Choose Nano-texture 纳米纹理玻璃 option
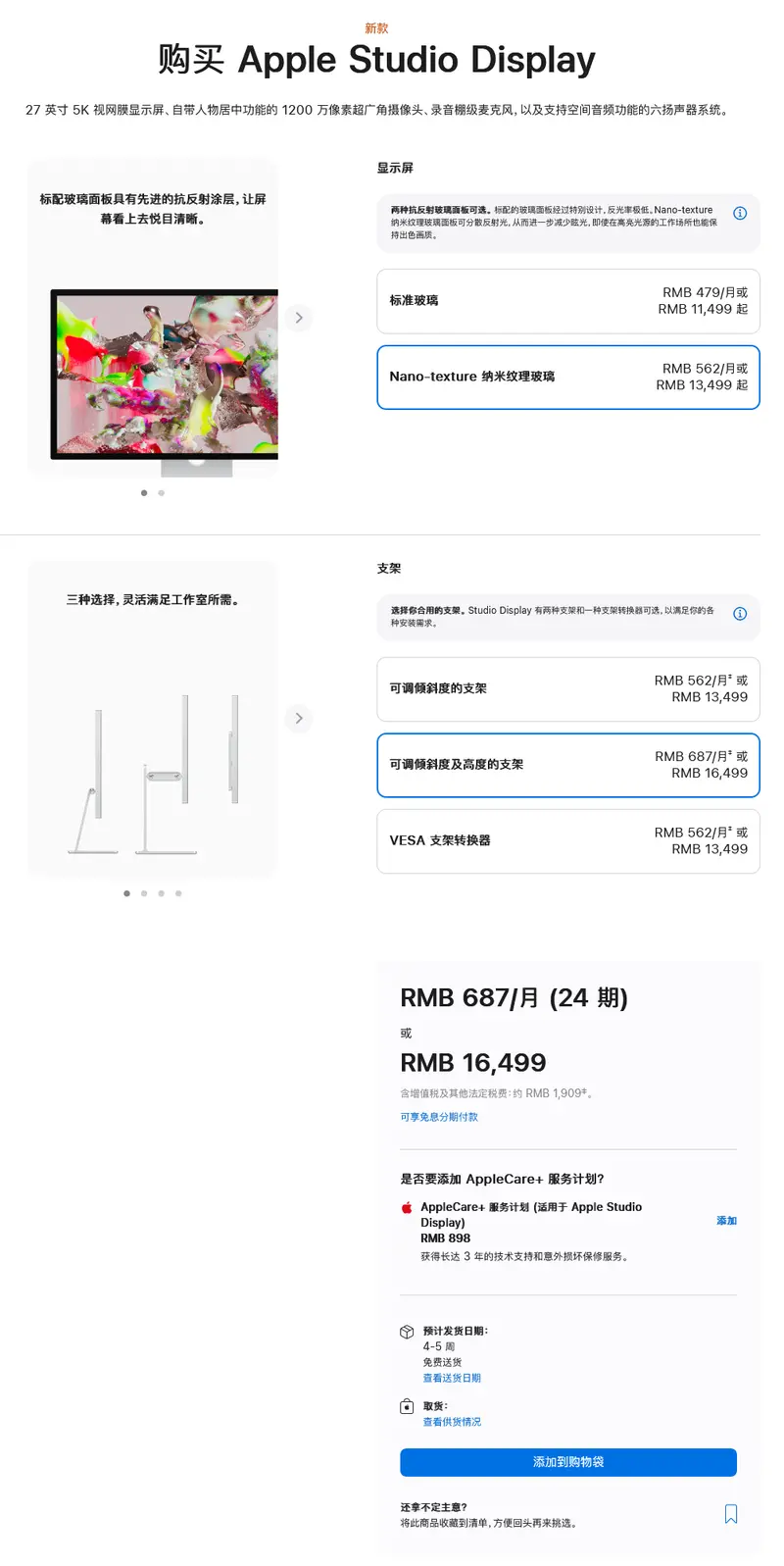The height and width of the screenshot is (1566, 784). click(x=567, y=377)
